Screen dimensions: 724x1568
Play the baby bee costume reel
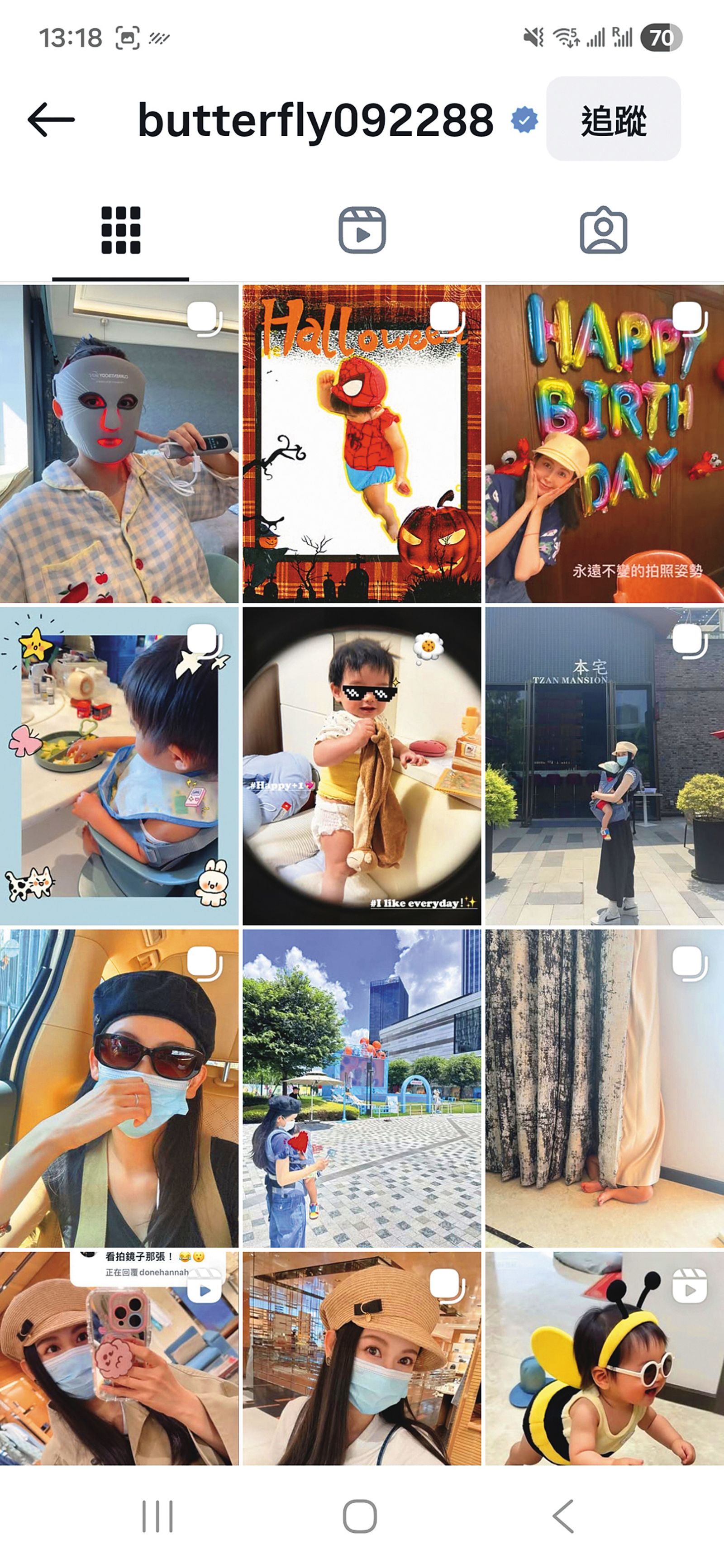click(604, 1357)
